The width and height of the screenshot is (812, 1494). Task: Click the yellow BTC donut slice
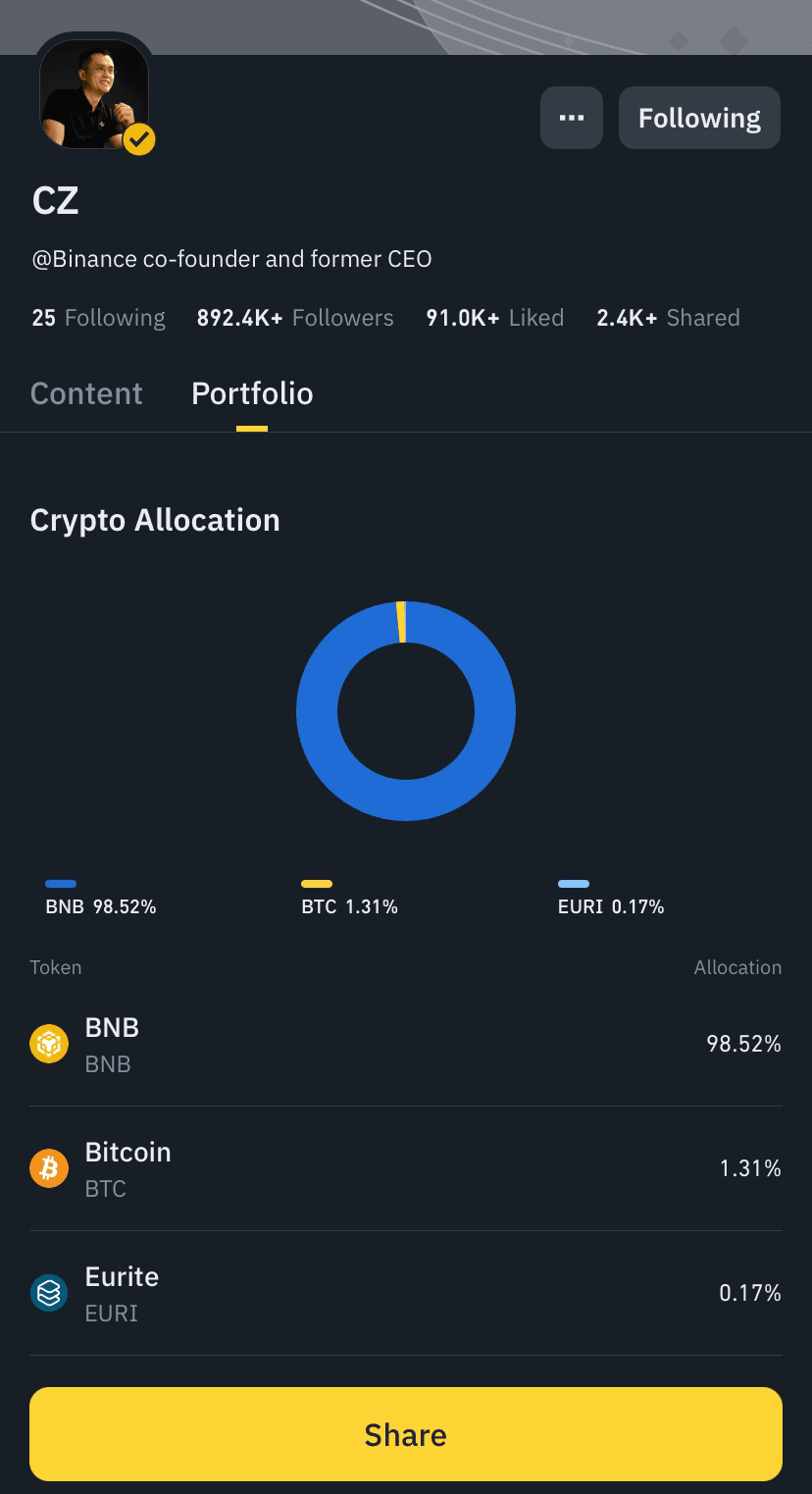[402, 621]
